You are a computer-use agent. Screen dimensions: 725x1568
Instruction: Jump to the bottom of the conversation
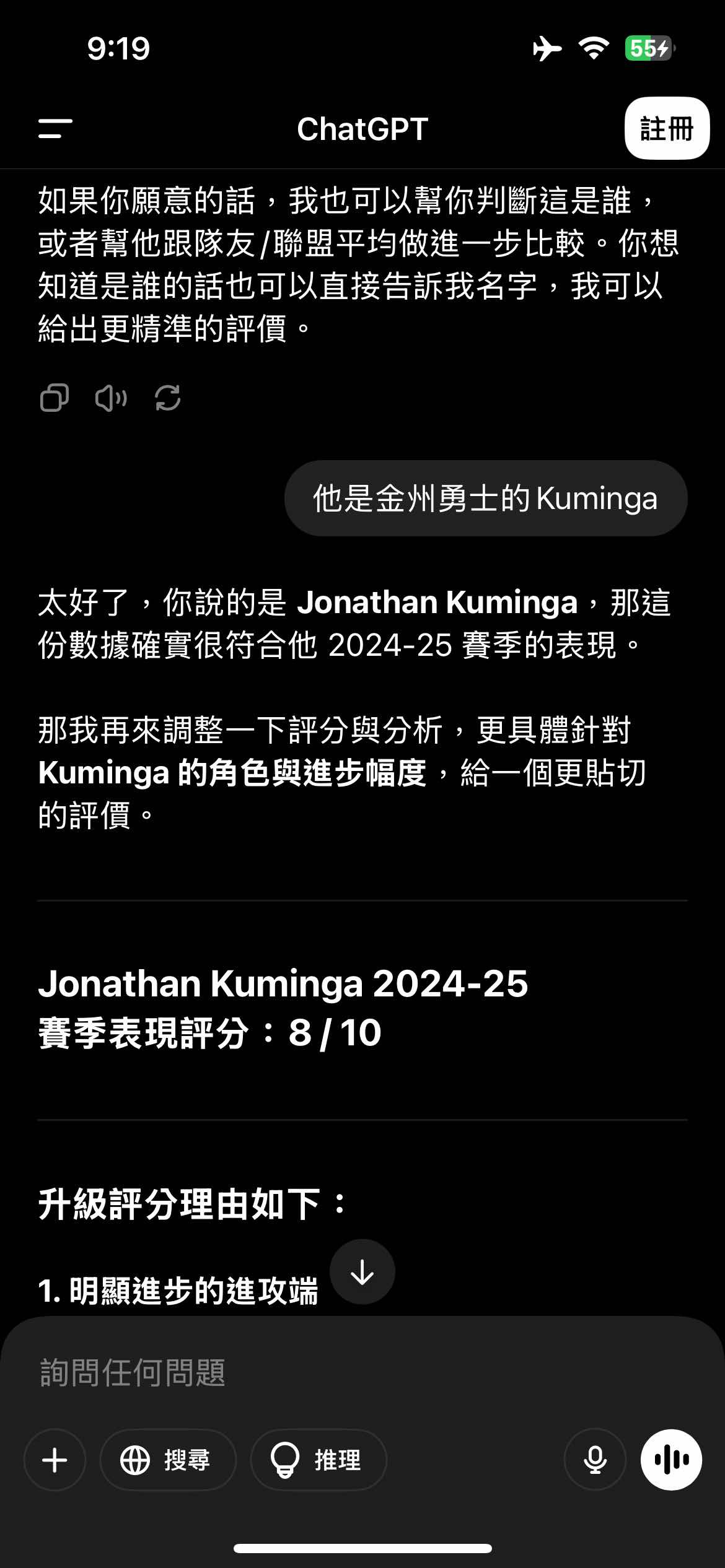[x=362, y=1271]
